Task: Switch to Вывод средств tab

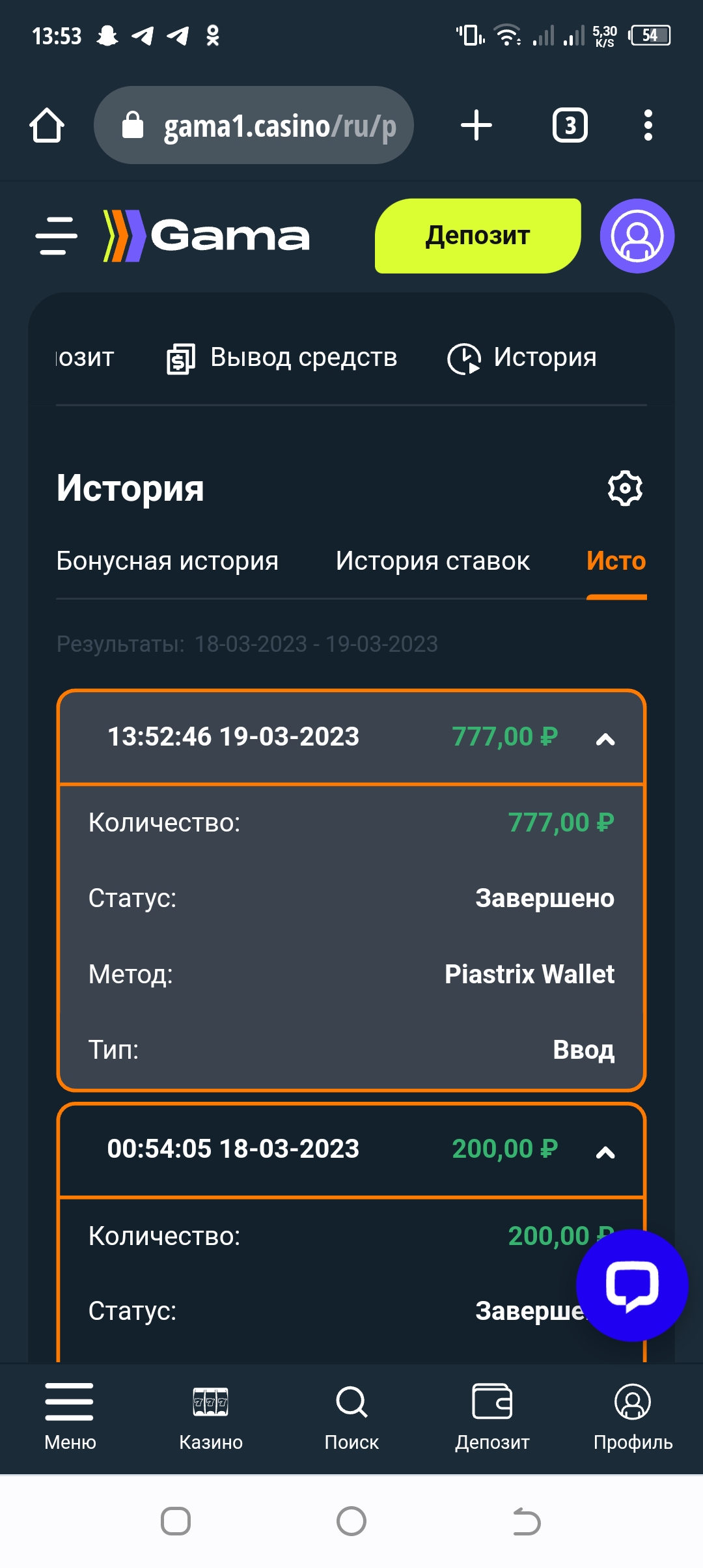Action: [282, 357]
